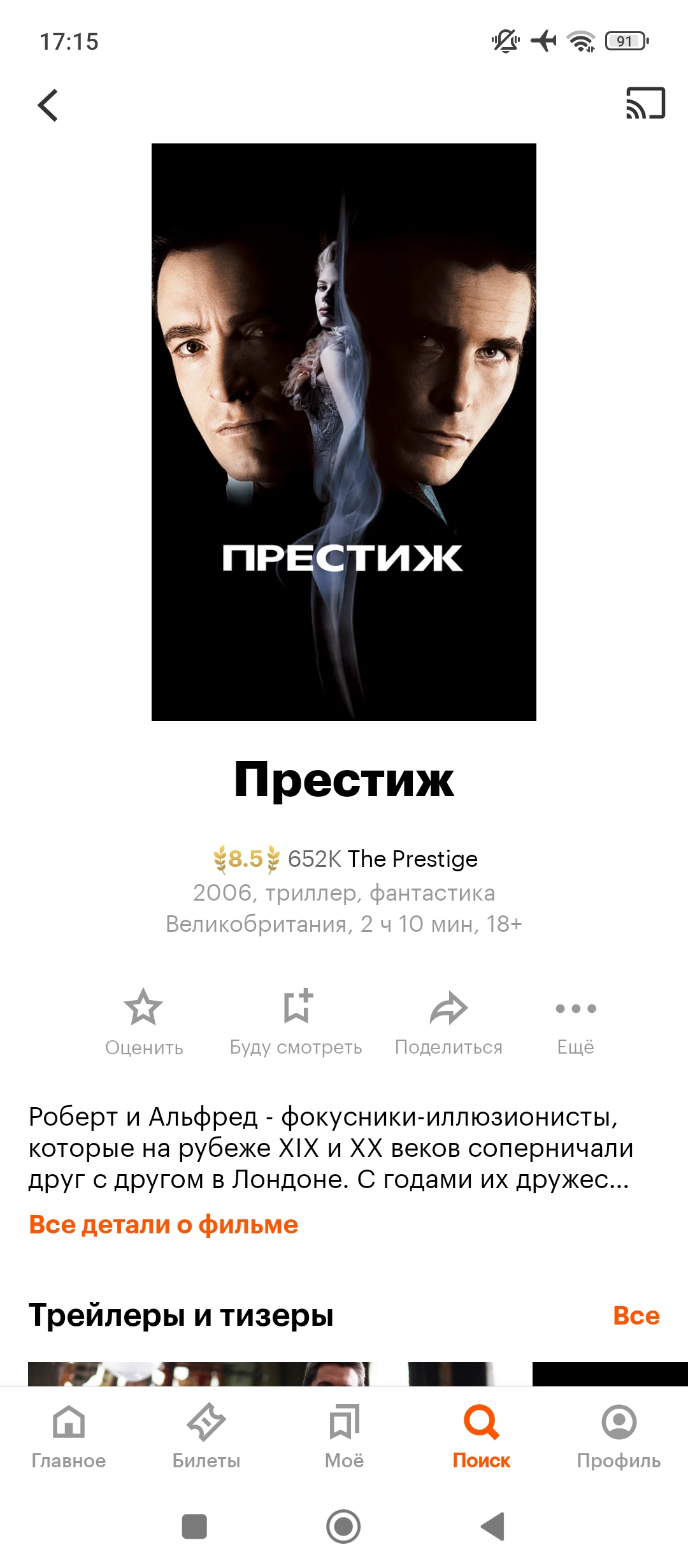Open the cast to device icon
The image size is (688, 1568).
pos(645,103)
